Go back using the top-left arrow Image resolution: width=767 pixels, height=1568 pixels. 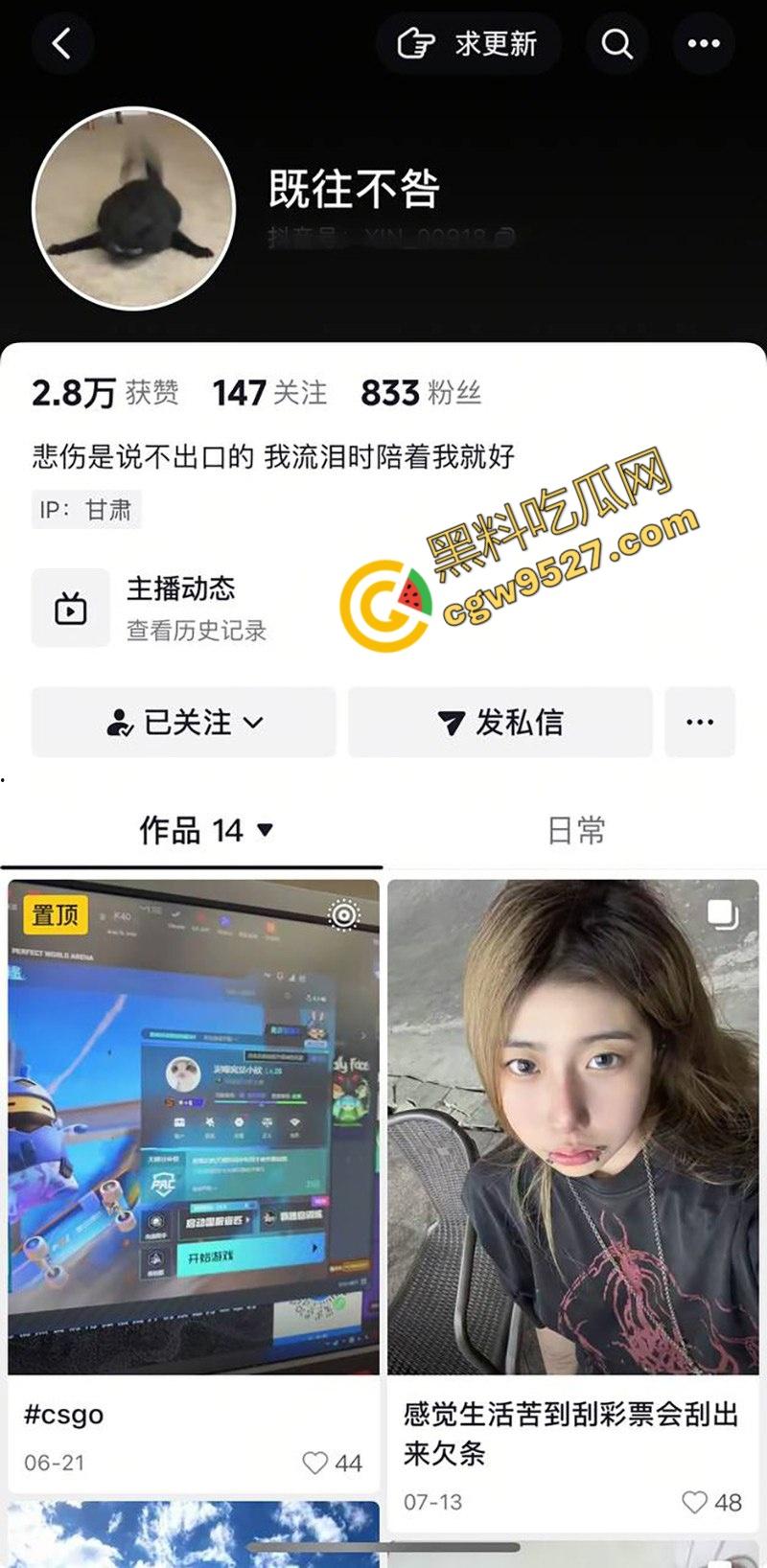62,44
